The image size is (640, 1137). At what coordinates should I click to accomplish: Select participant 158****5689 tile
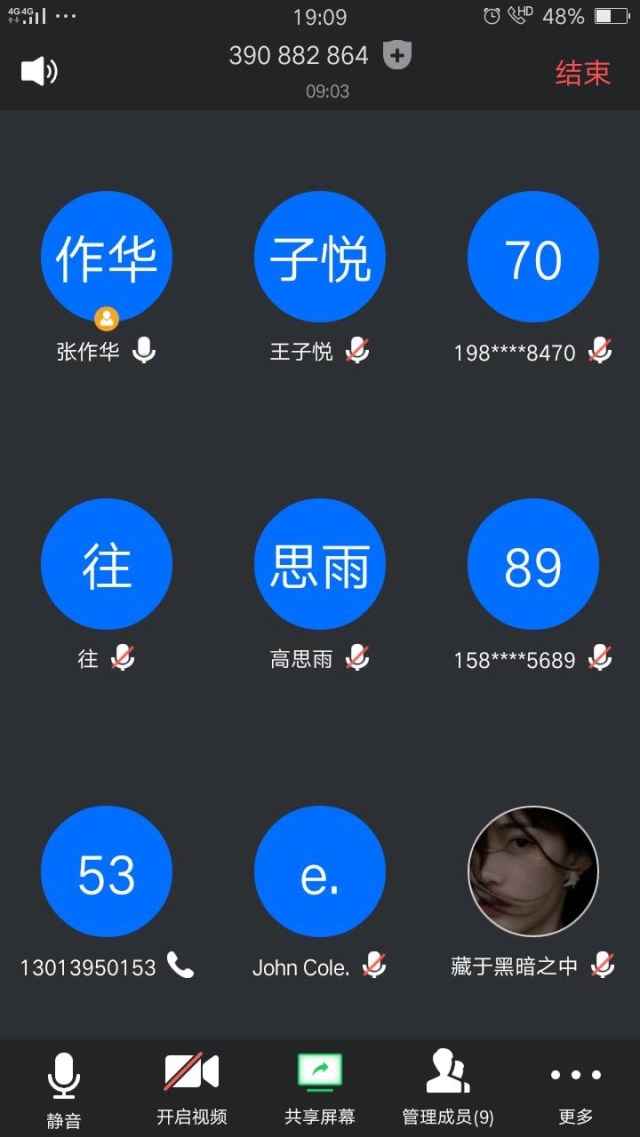pos(533,565)
